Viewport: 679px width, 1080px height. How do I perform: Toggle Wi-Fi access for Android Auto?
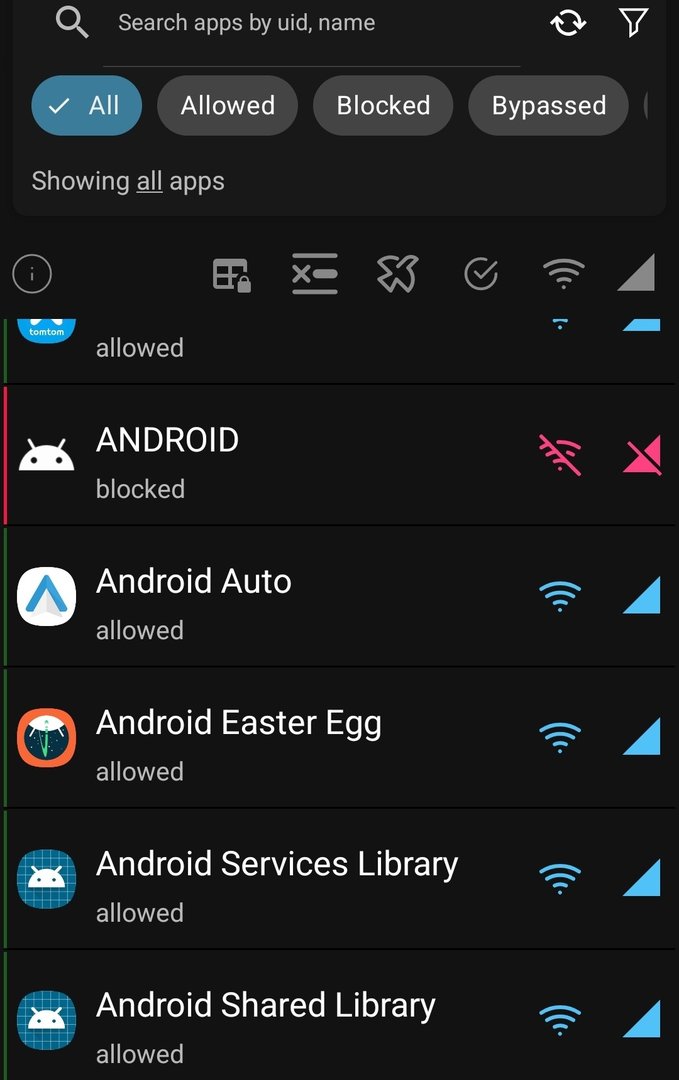560,597
